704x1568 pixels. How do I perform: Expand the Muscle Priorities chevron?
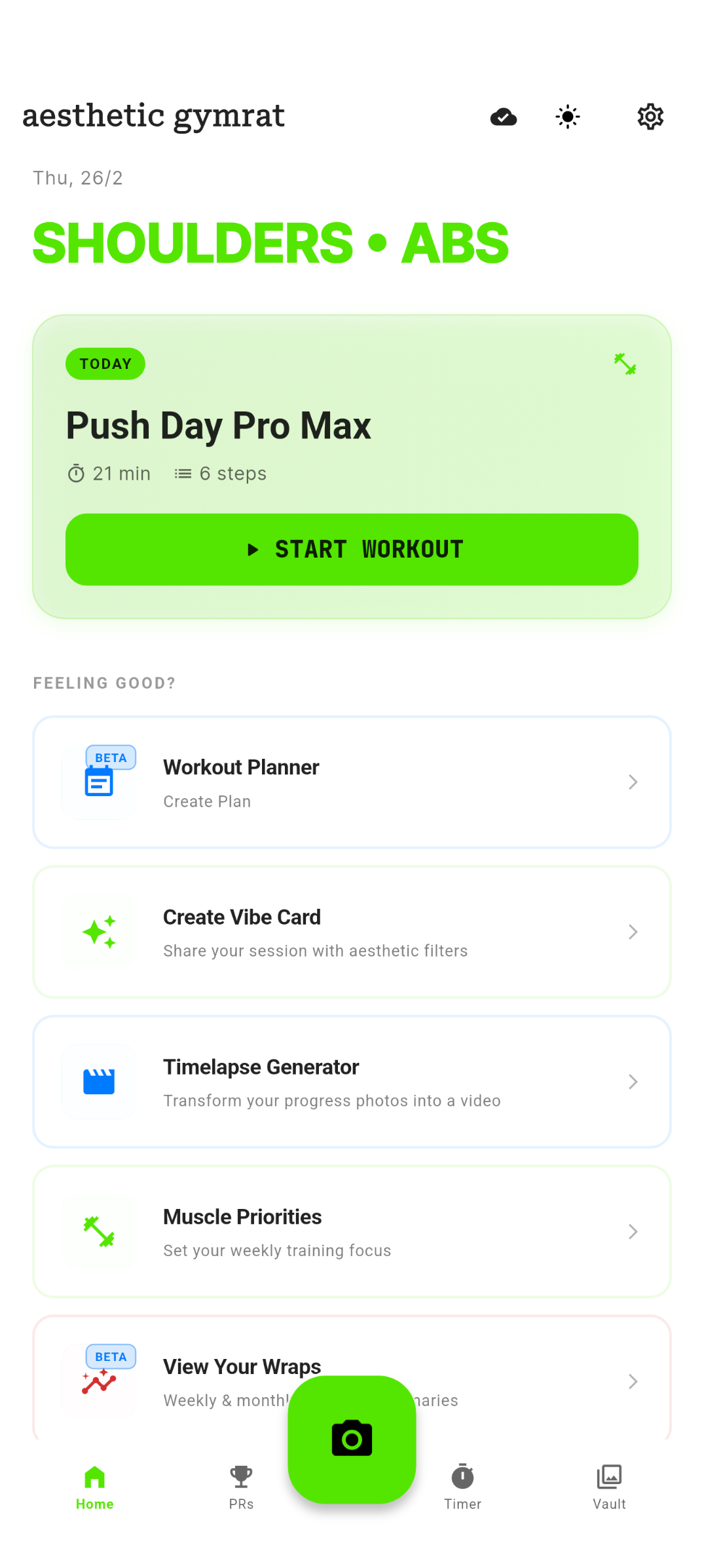click(632, 1231)
